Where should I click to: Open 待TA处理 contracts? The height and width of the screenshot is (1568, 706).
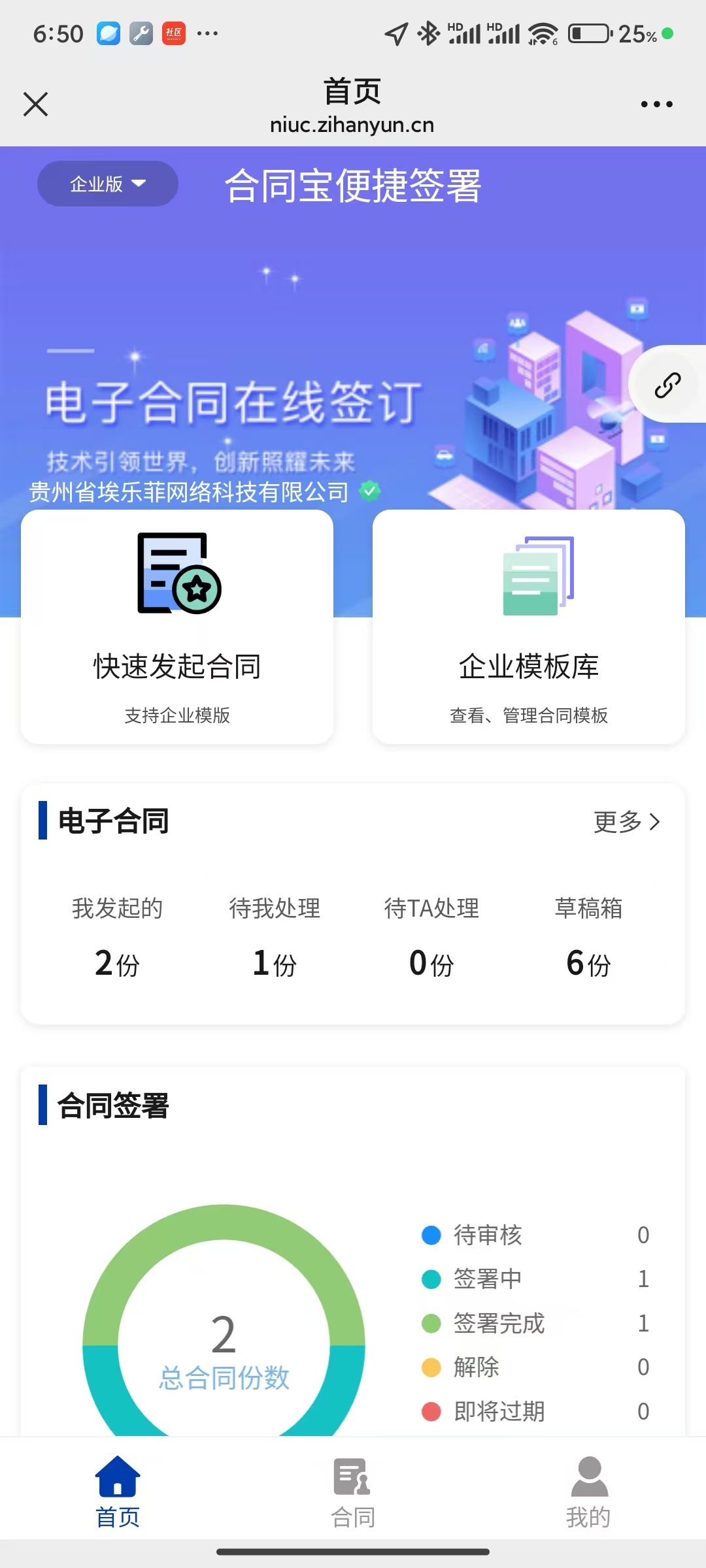pos(431,936)
